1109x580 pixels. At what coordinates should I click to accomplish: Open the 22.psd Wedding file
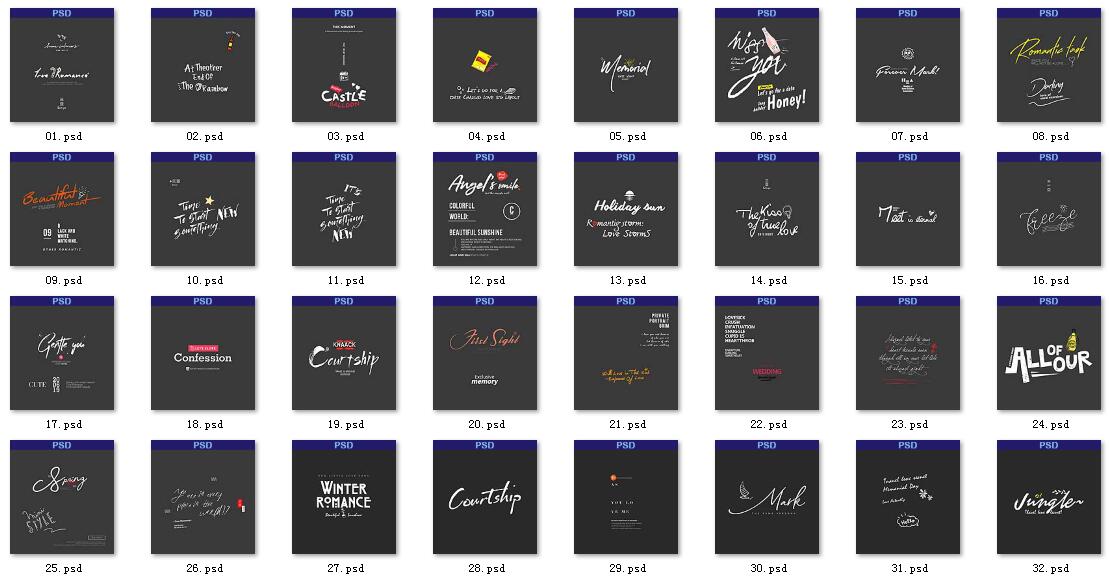[x=766, y=354]
